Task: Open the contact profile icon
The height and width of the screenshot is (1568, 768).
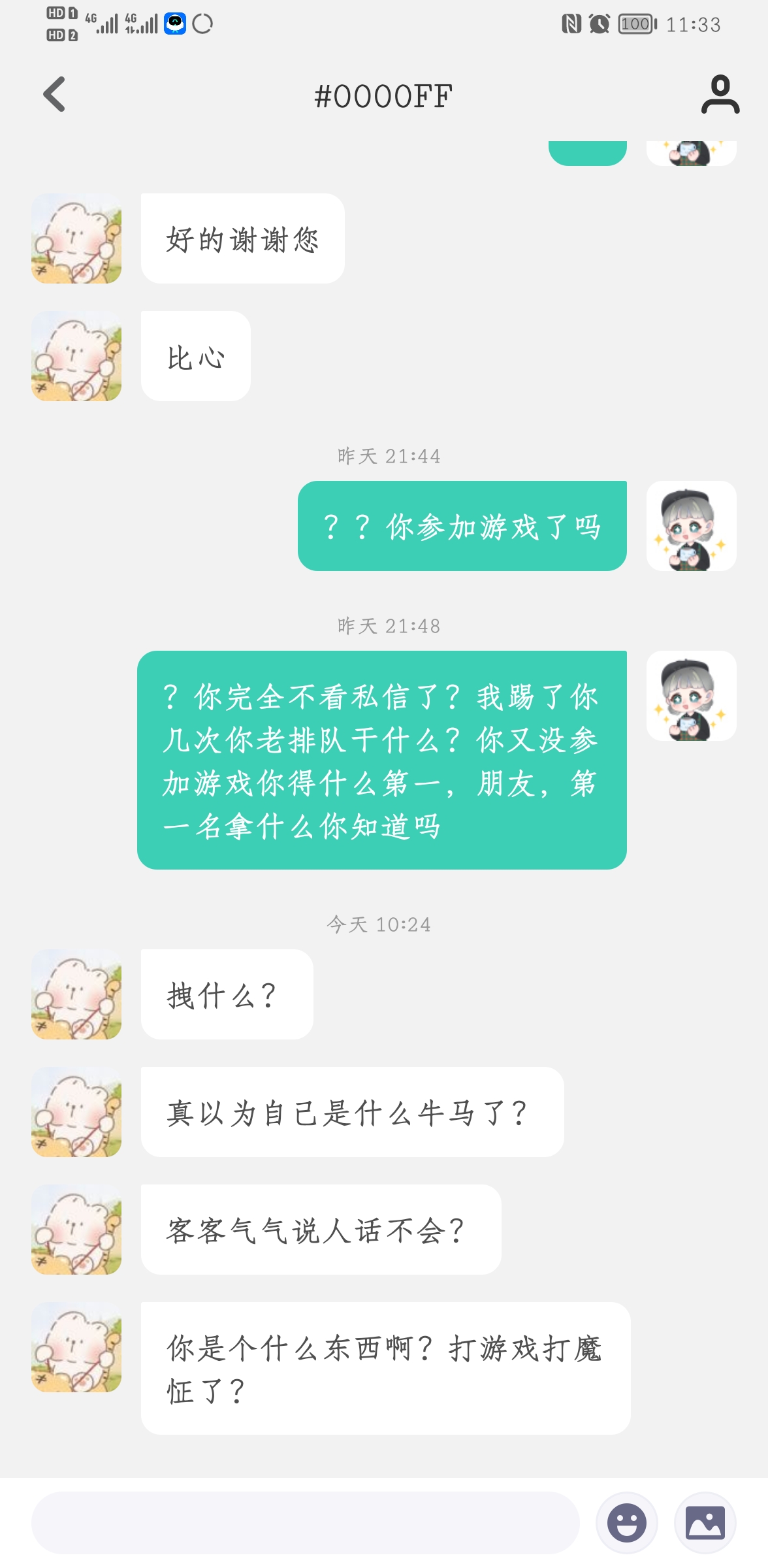Action: [720, 95]
